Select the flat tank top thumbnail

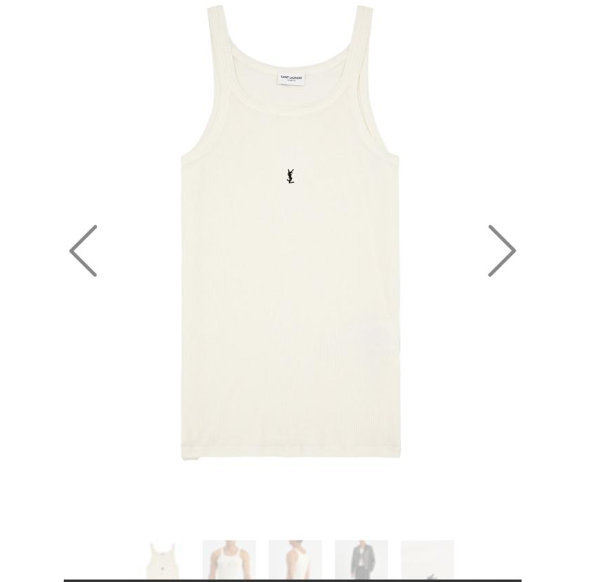[163, 561]
